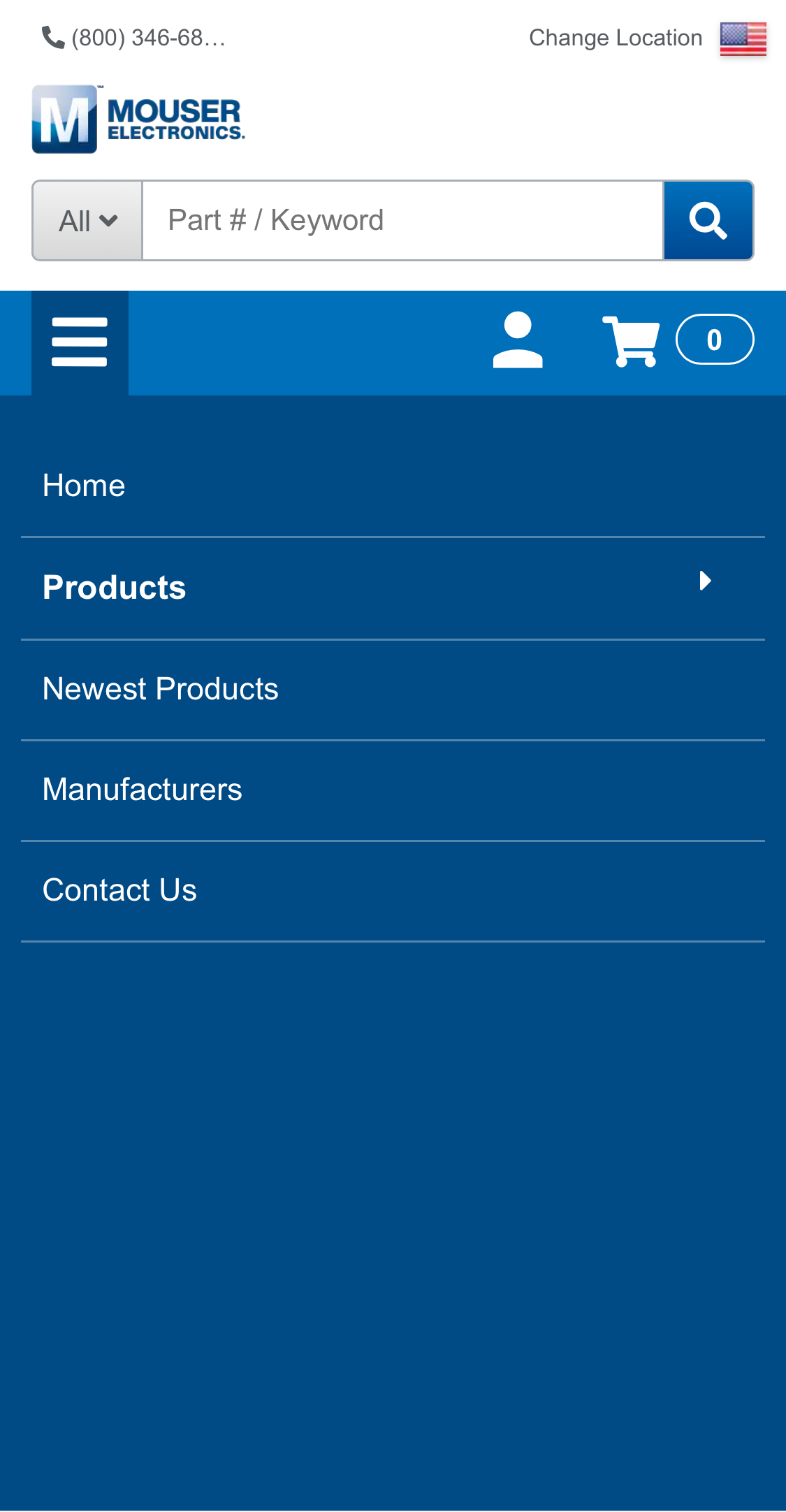Select the Mouser Electronics logo
The image size is (786, 1512).
138,119
